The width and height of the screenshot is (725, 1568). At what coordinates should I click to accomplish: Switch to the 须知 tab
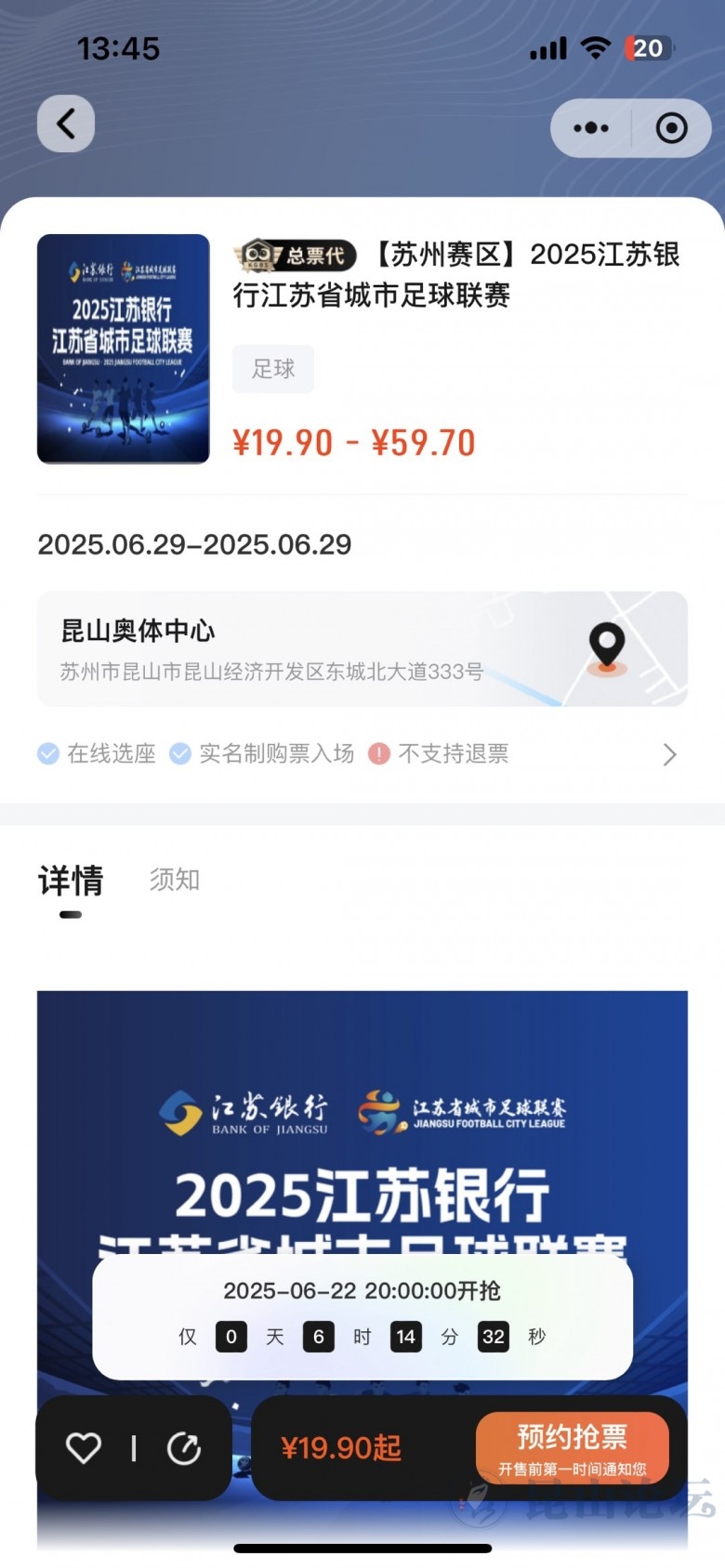point(175,879)
